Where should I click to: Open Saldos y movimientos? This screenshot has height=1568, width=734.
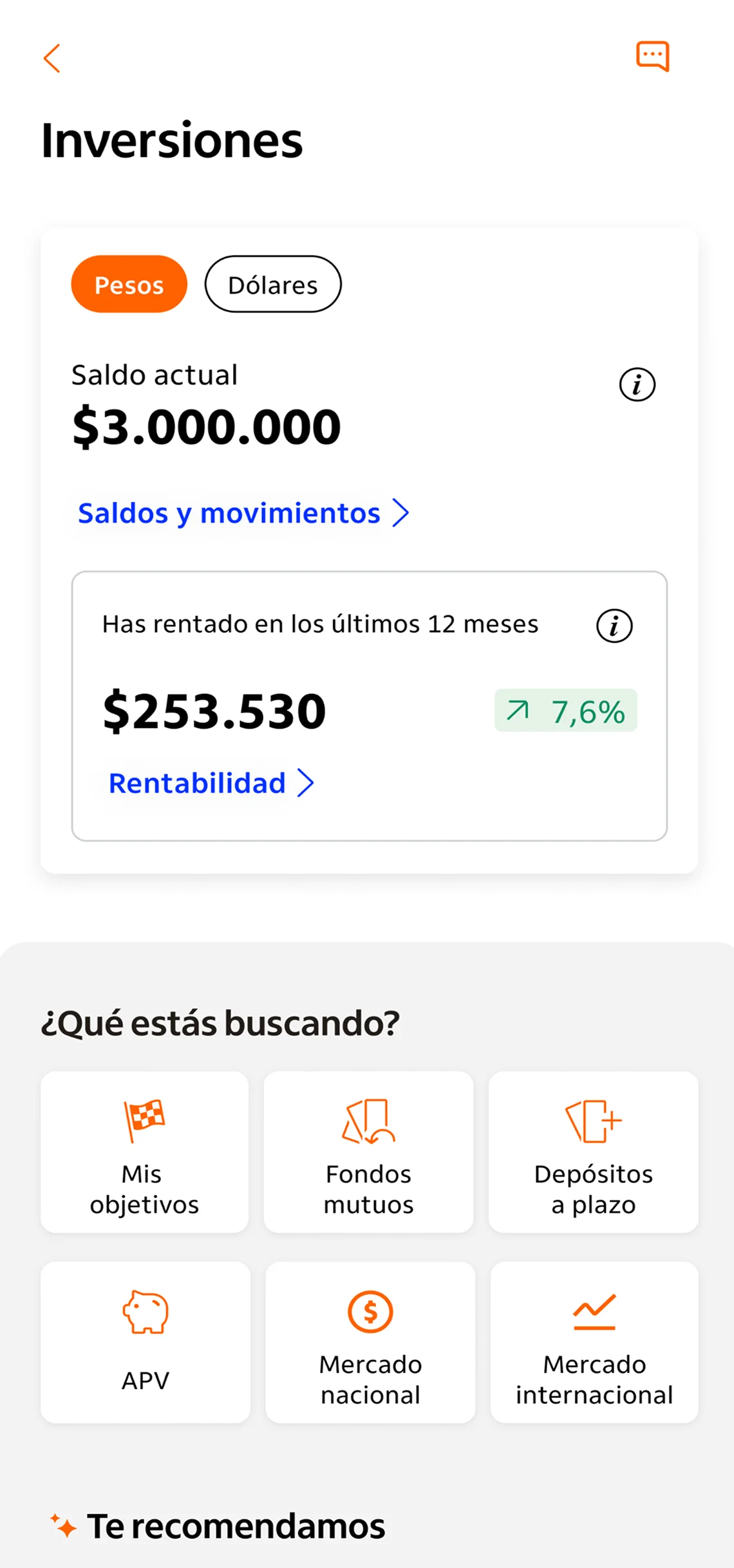point(243,513)
